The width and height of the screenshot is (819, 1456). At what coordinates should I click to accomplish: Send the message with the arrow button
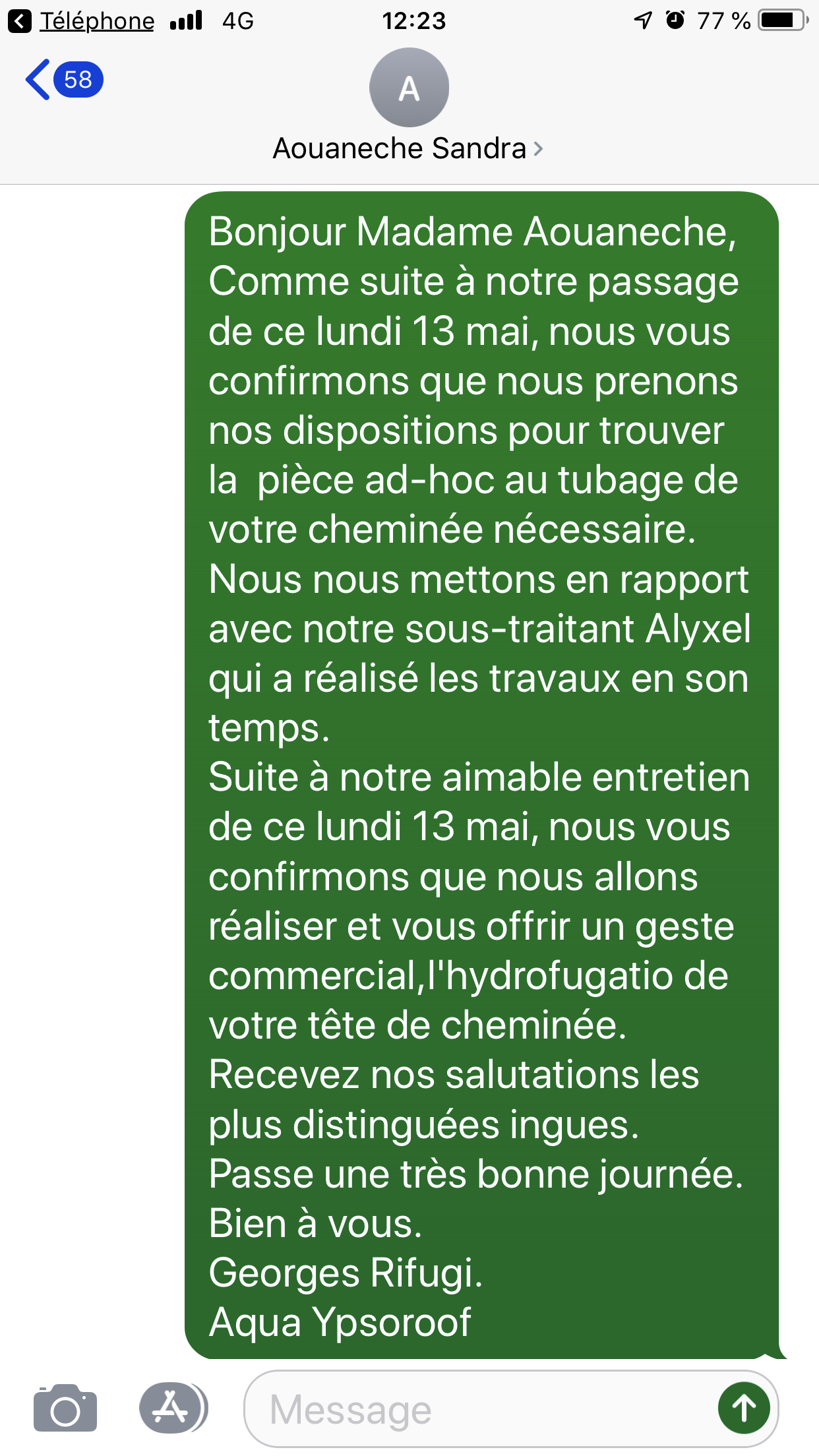(744, 1409)
